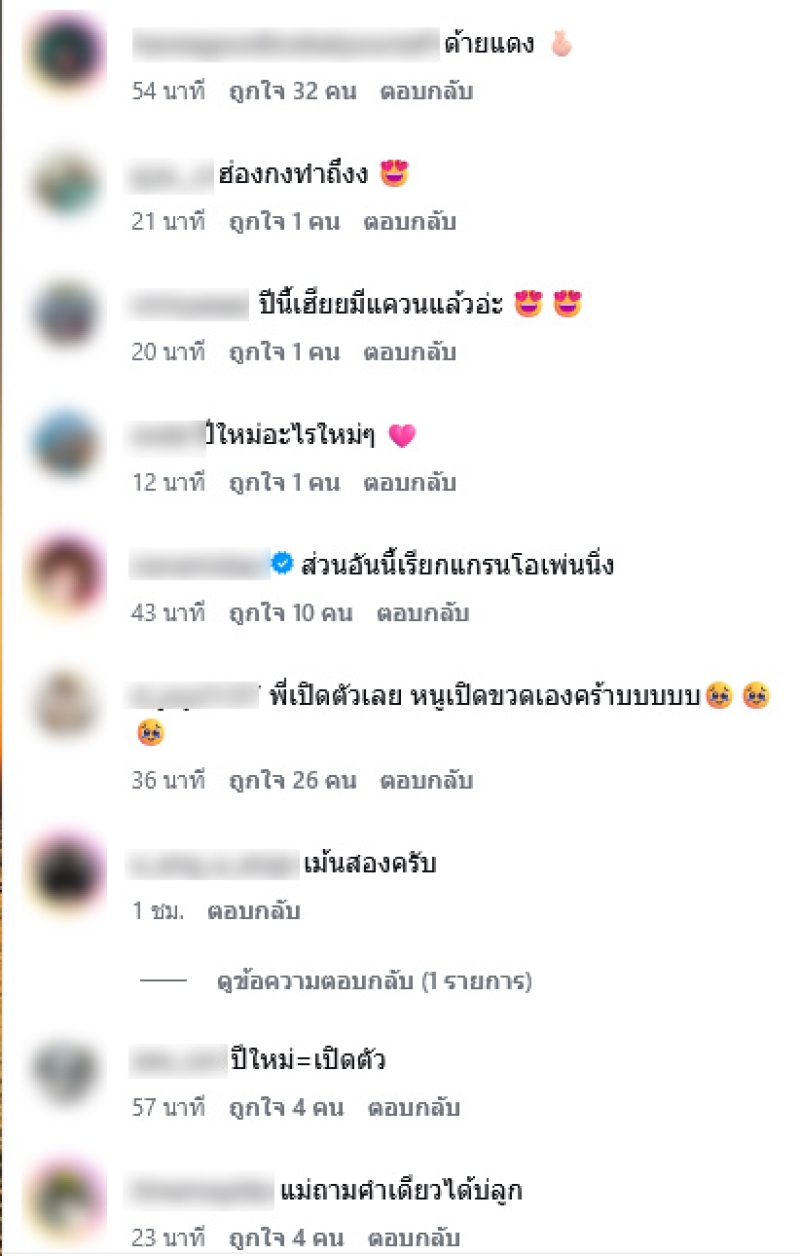800x1256 pixels.
Task: View the 26 likes on พี่เปิดตัวเลย comment
Action: (x=292, y=781)
